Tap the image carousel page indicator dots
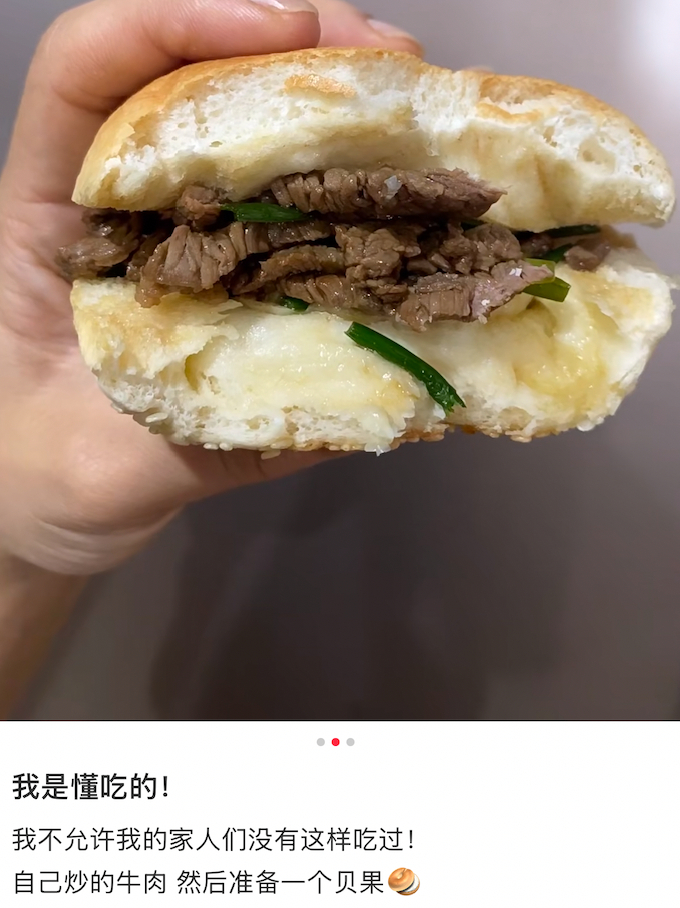The height and width of the screenshot is (908, 680). pos(335,742)
